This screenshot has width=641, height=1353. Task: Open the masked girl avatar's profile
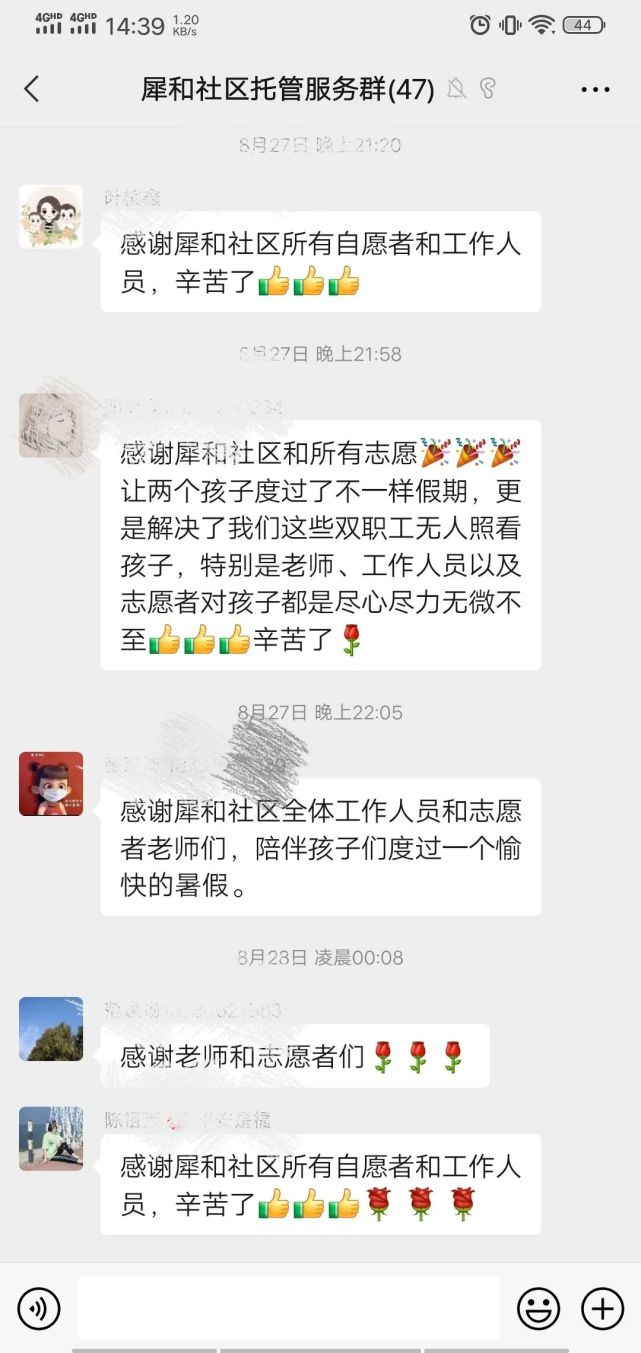coord(51,784)
